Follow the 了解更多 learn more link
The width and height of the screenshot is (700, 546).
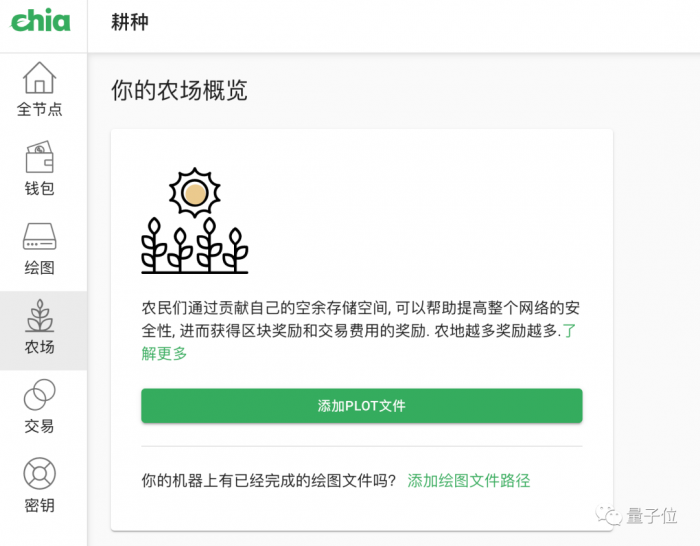165,353
